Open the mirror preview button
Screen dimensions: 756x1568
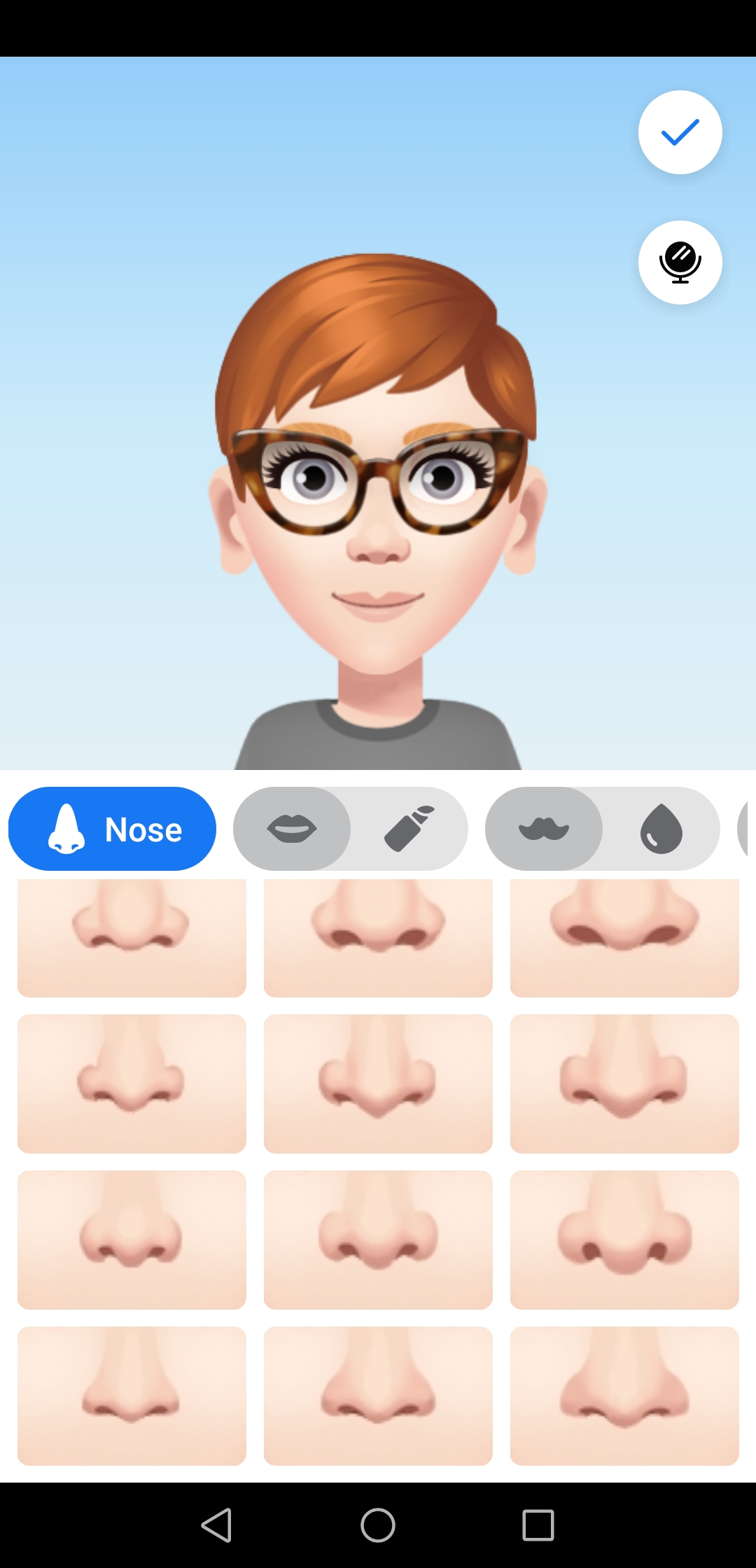point(680,262)
